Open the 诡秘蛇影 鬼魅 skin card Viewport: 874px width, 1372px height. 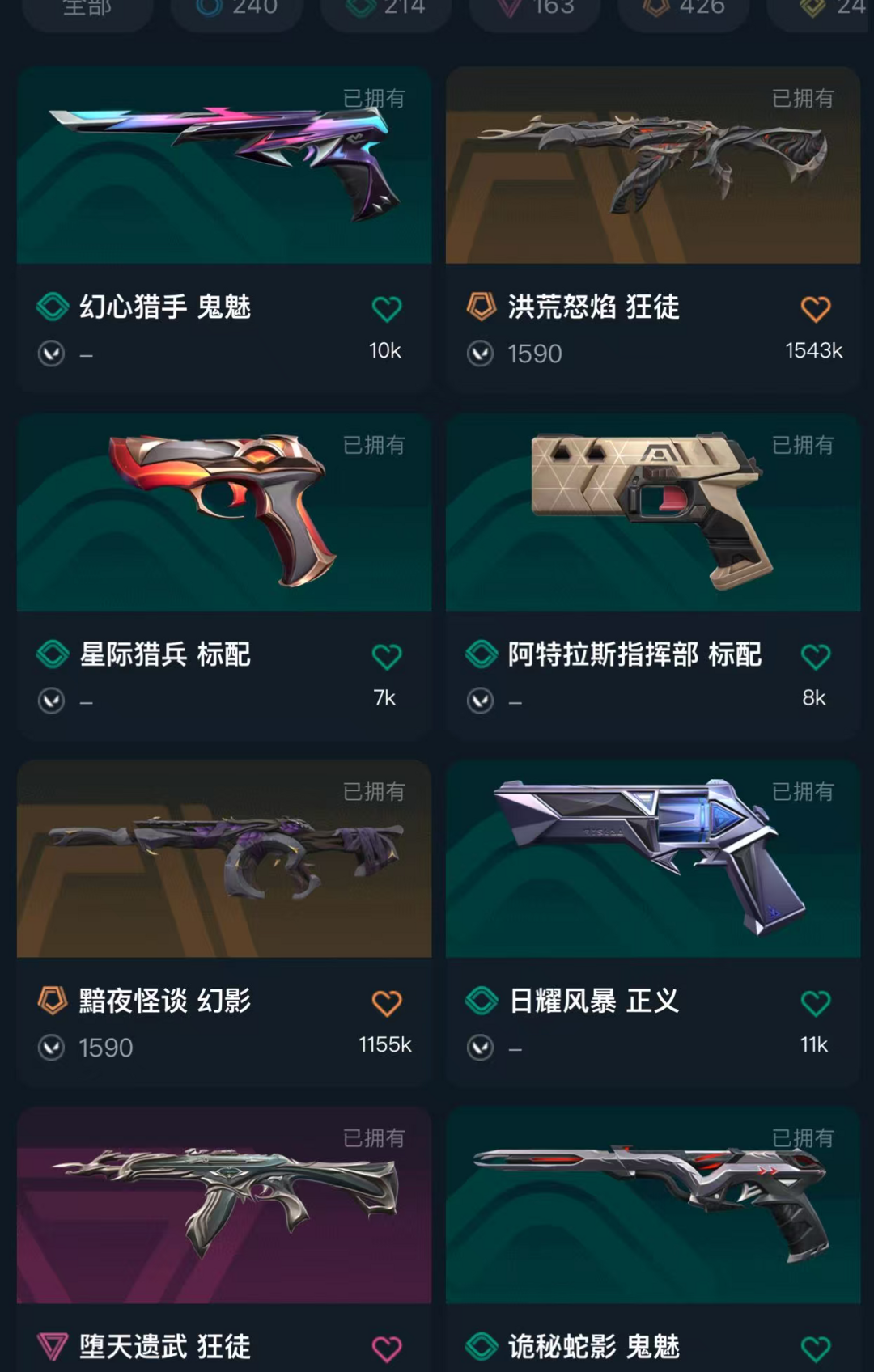653,1205
